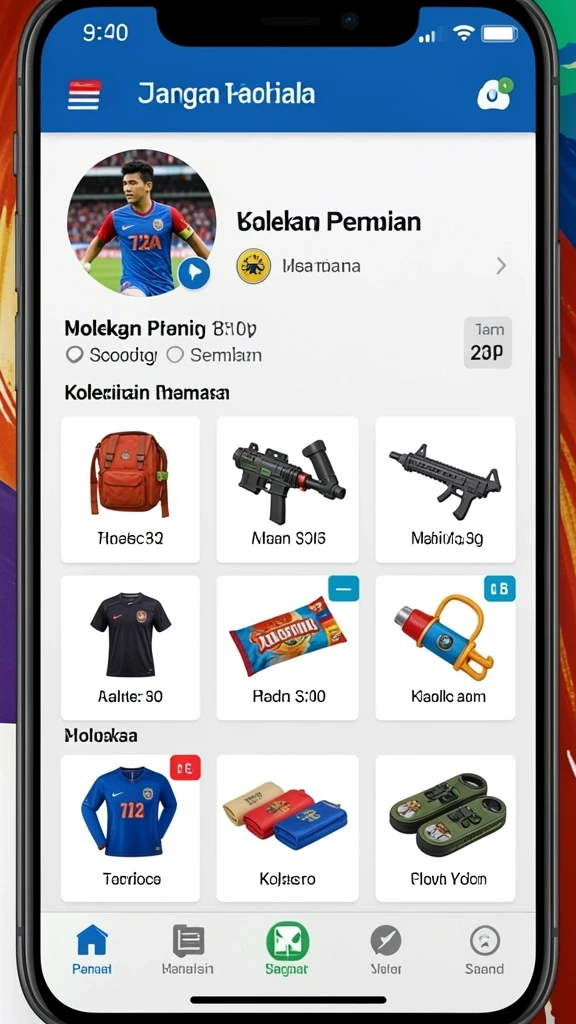Open the red backpack item card
Screen dimensions: 576x1024
(x=131, y=489)
